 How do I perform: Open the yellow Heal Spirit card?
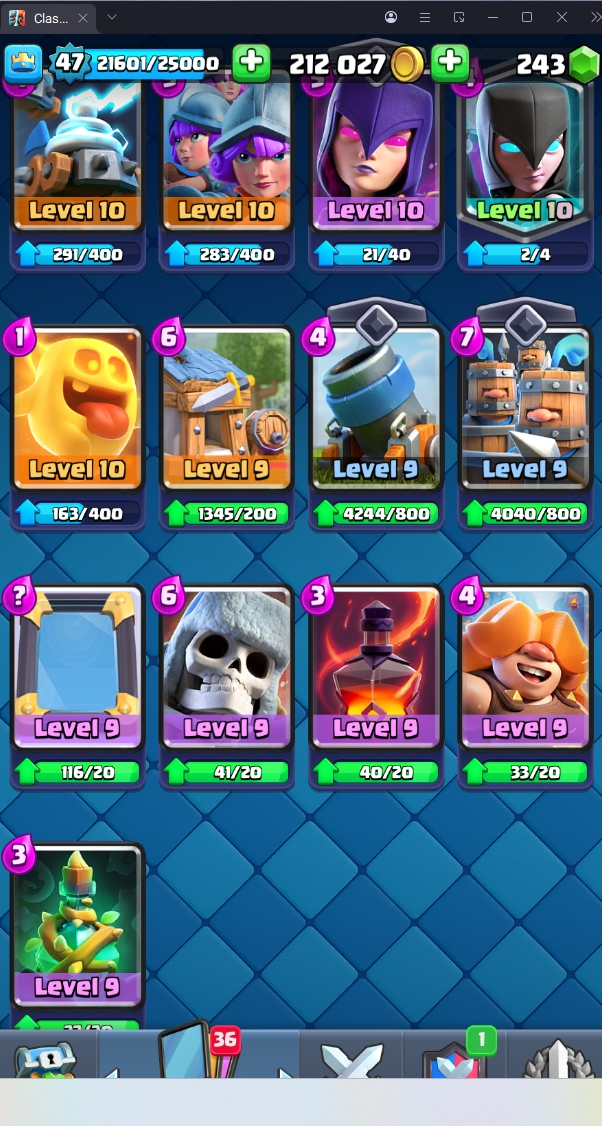[x=77, y=410]
